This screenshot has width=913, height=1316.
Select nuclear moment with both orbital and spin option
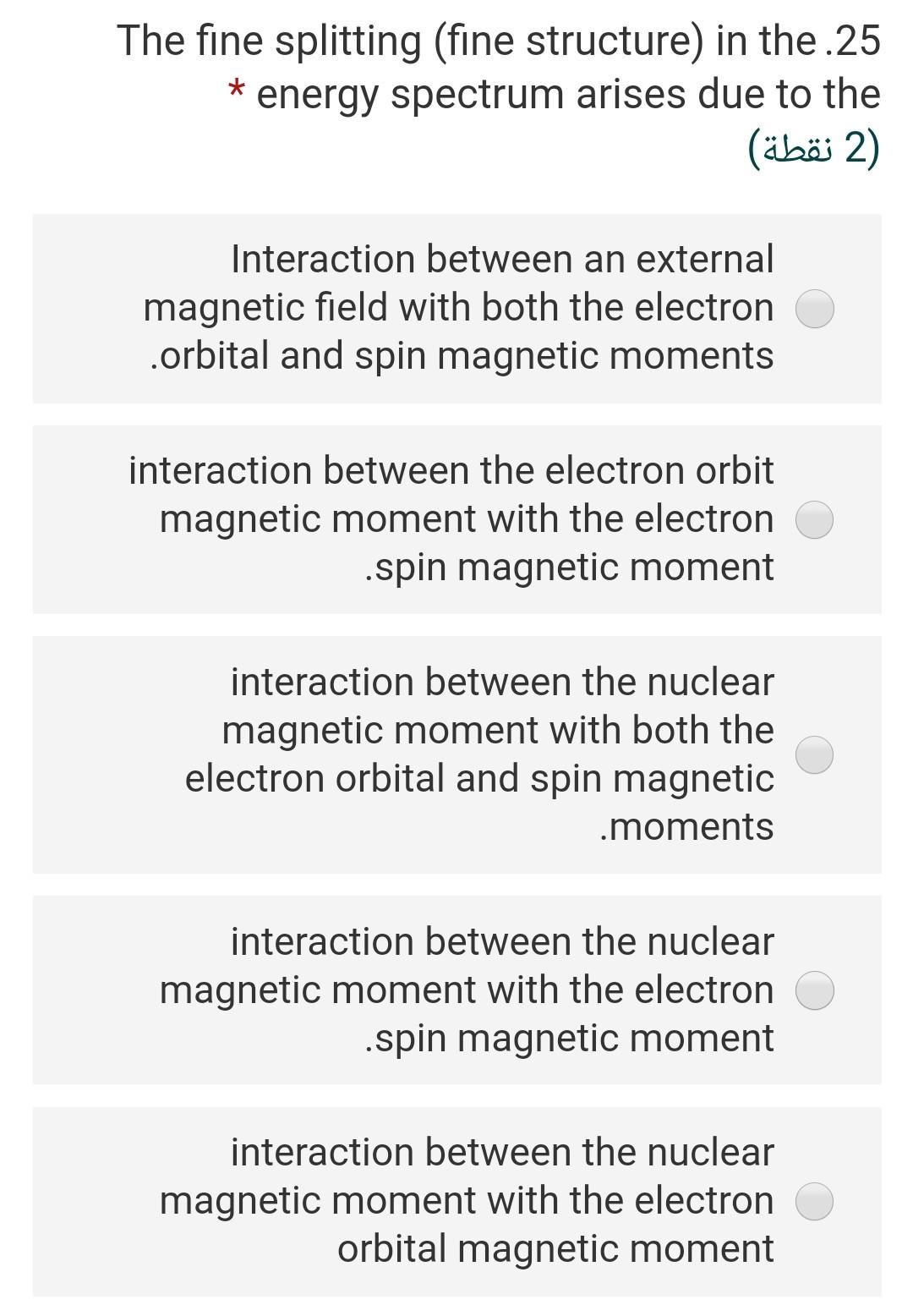point(814,754)
